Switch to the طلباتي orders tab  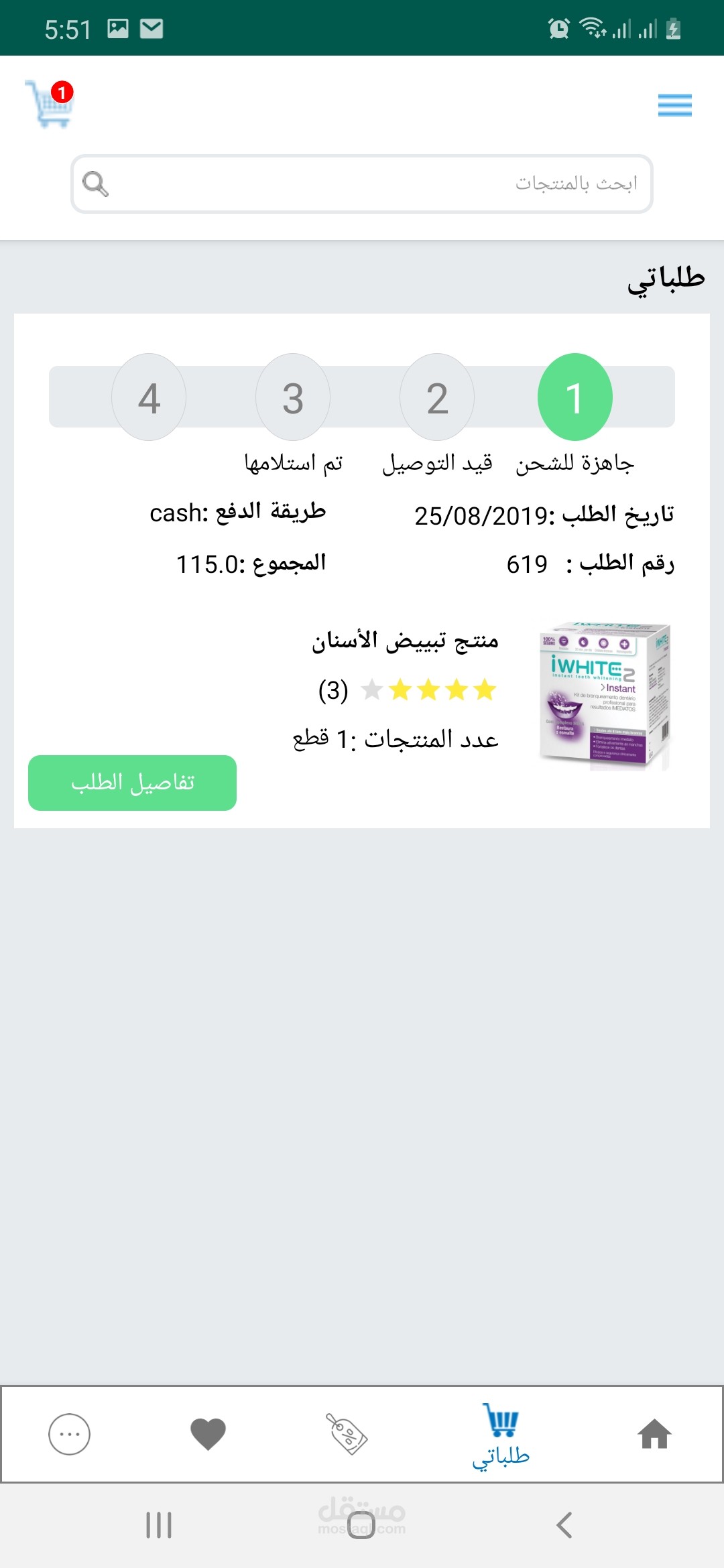[501, 1436]
